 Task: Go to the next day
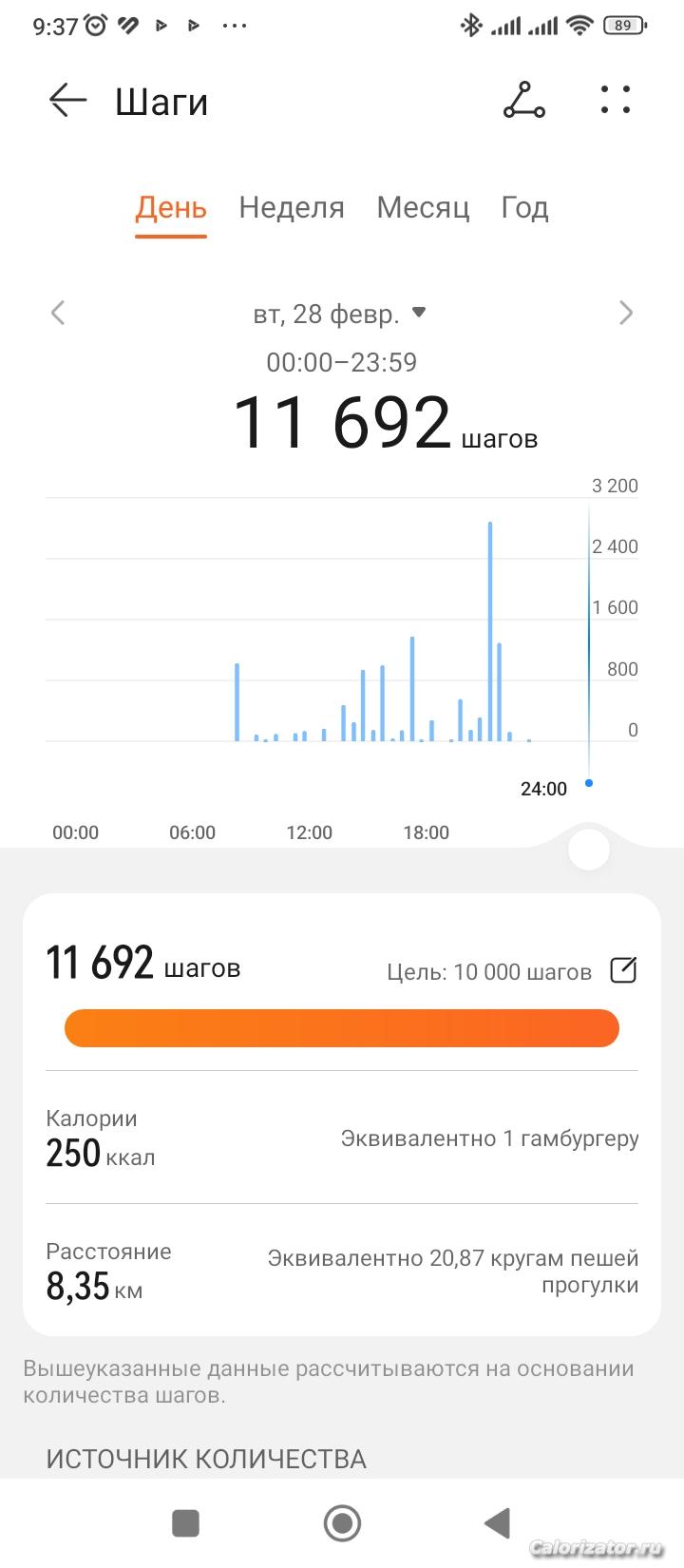coord(625,313)
